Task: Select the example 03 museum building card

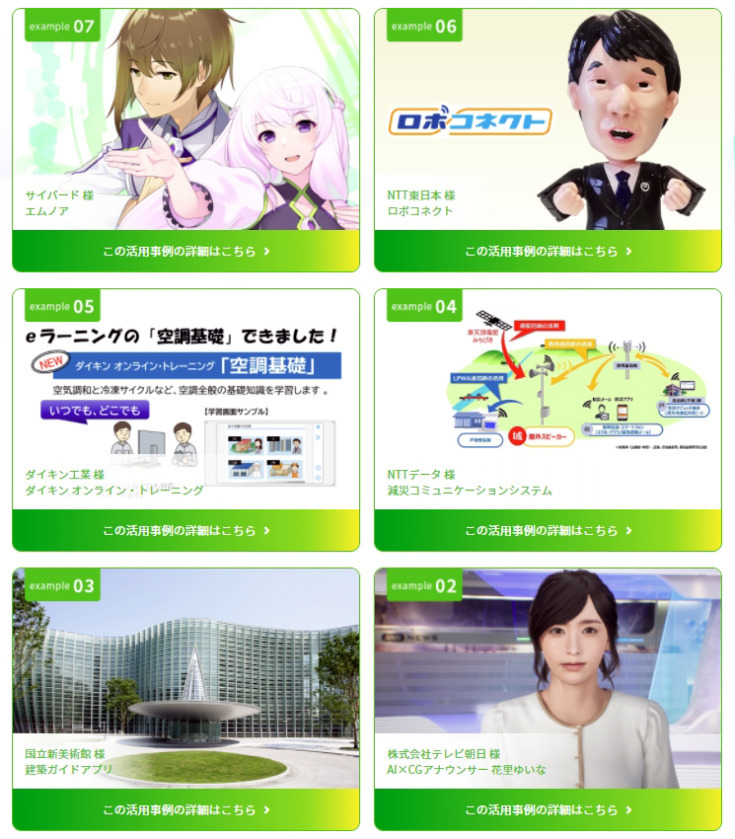Action: click(x=186, y=678)
